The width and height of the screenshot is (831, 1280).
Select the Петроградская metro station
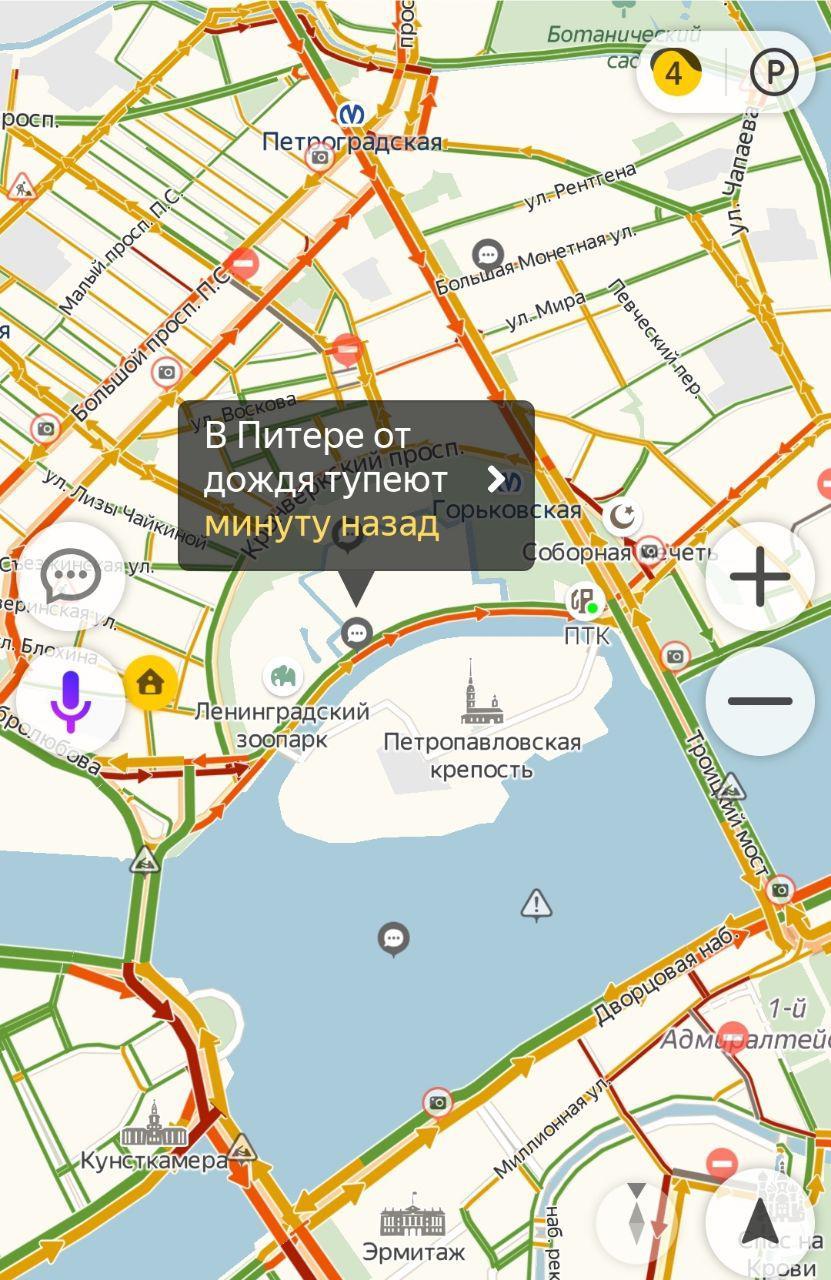point(352,114)
